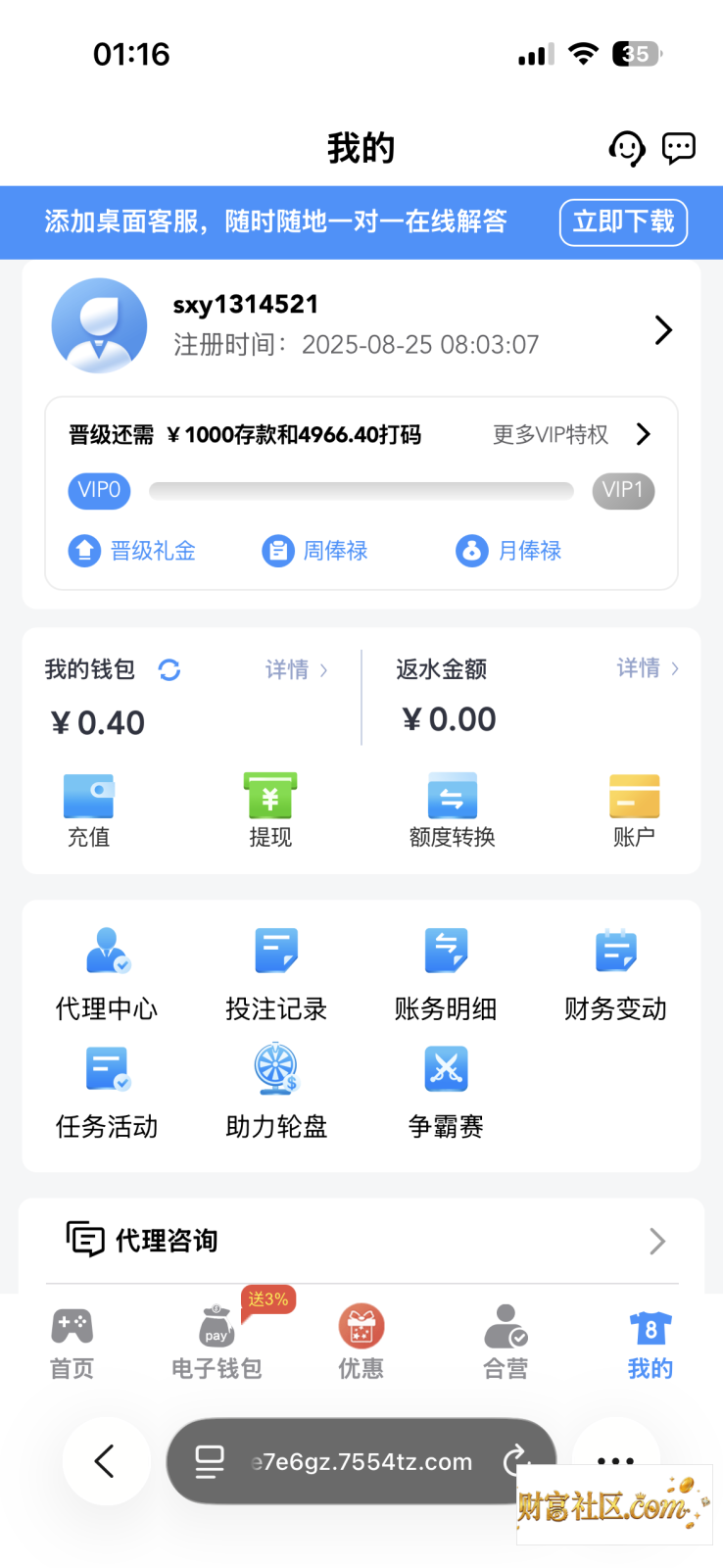Open the customer service headset icon
Viewport: 723px width, 1568px height.
627,148
